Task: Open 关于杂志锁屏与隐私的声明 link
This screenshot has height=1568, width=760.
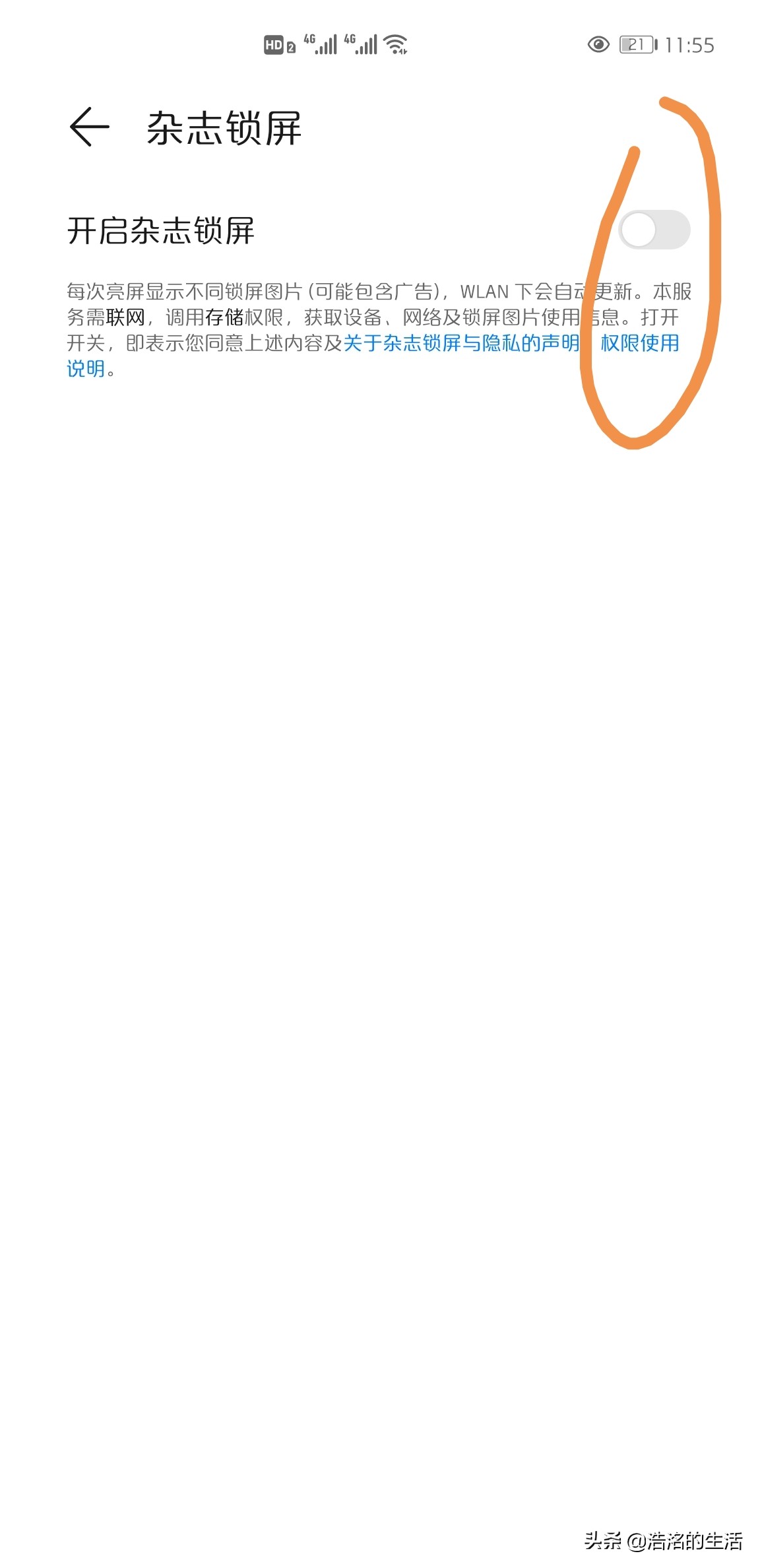Action: pos(460,343)
